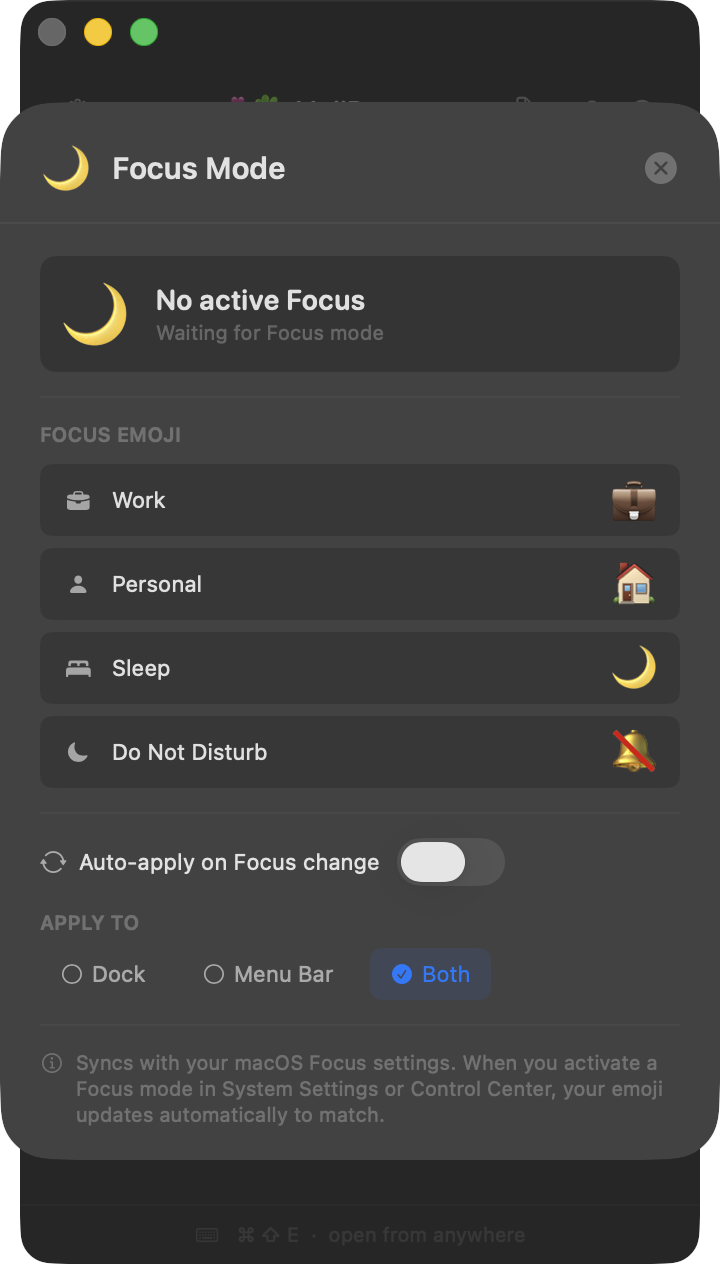The height and width of the screenshot is (1264, 720).
Task: Confirm Both under Apply To
Action: [430, 974]
